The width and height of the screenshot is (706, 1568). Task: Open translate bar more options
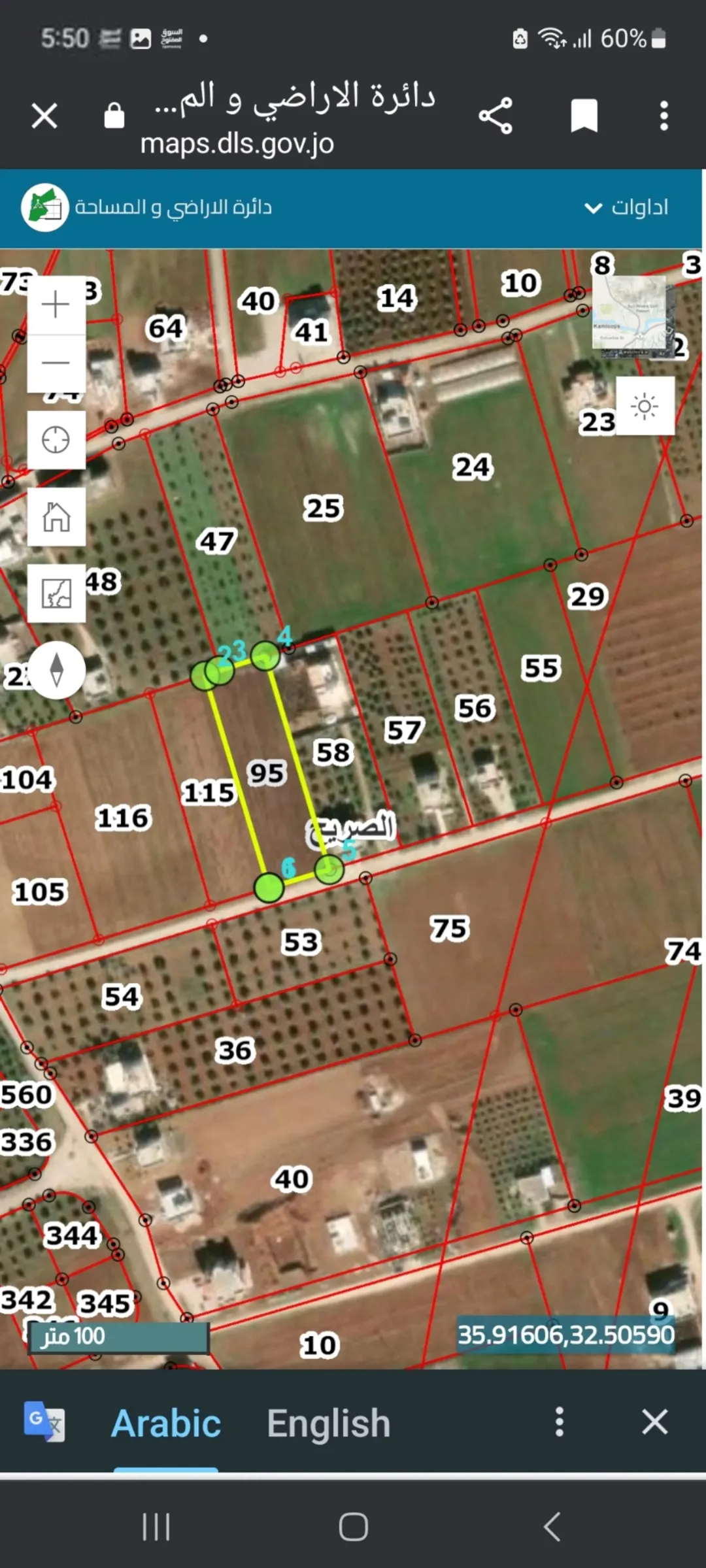click(x=559, y=1422)
